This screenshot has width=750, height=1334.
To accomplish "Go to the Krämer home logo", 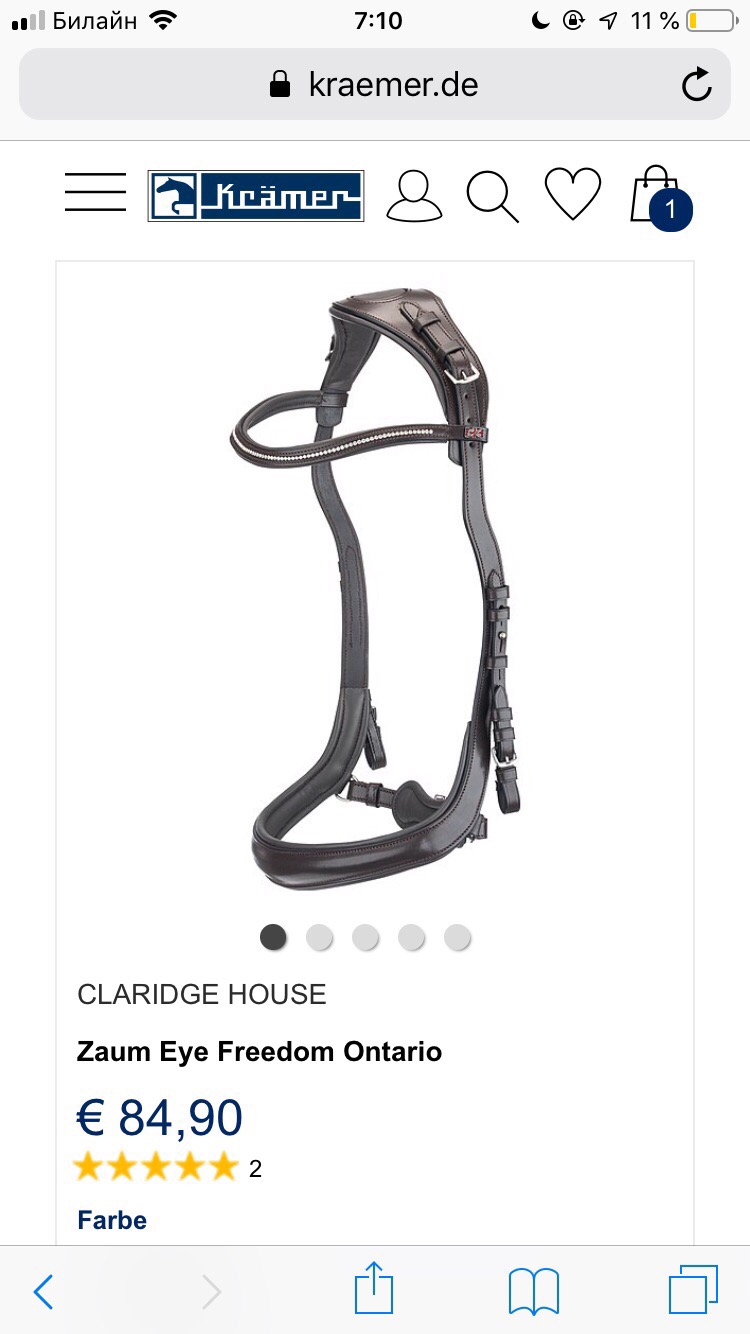I will tap(256, 195).
